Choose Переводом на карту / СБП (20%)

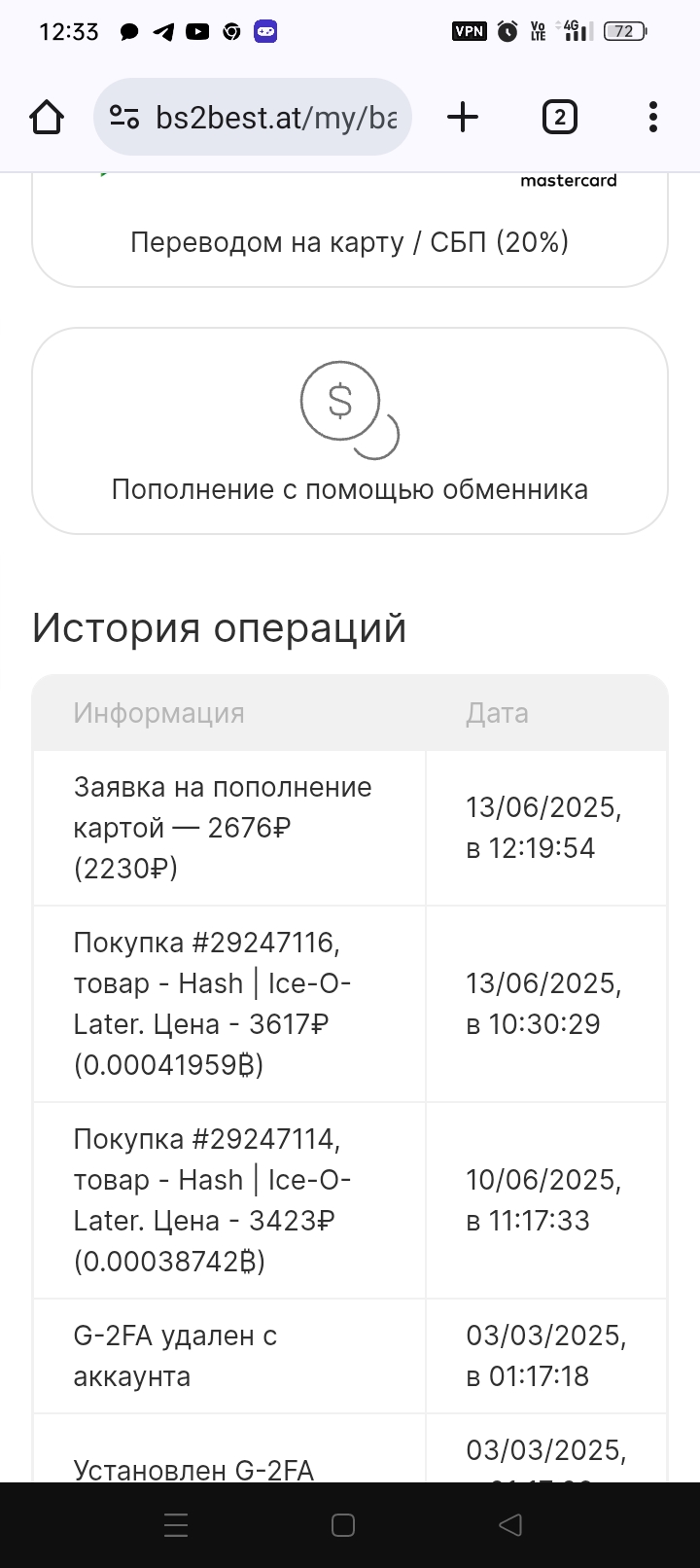(x=350, y=230)
